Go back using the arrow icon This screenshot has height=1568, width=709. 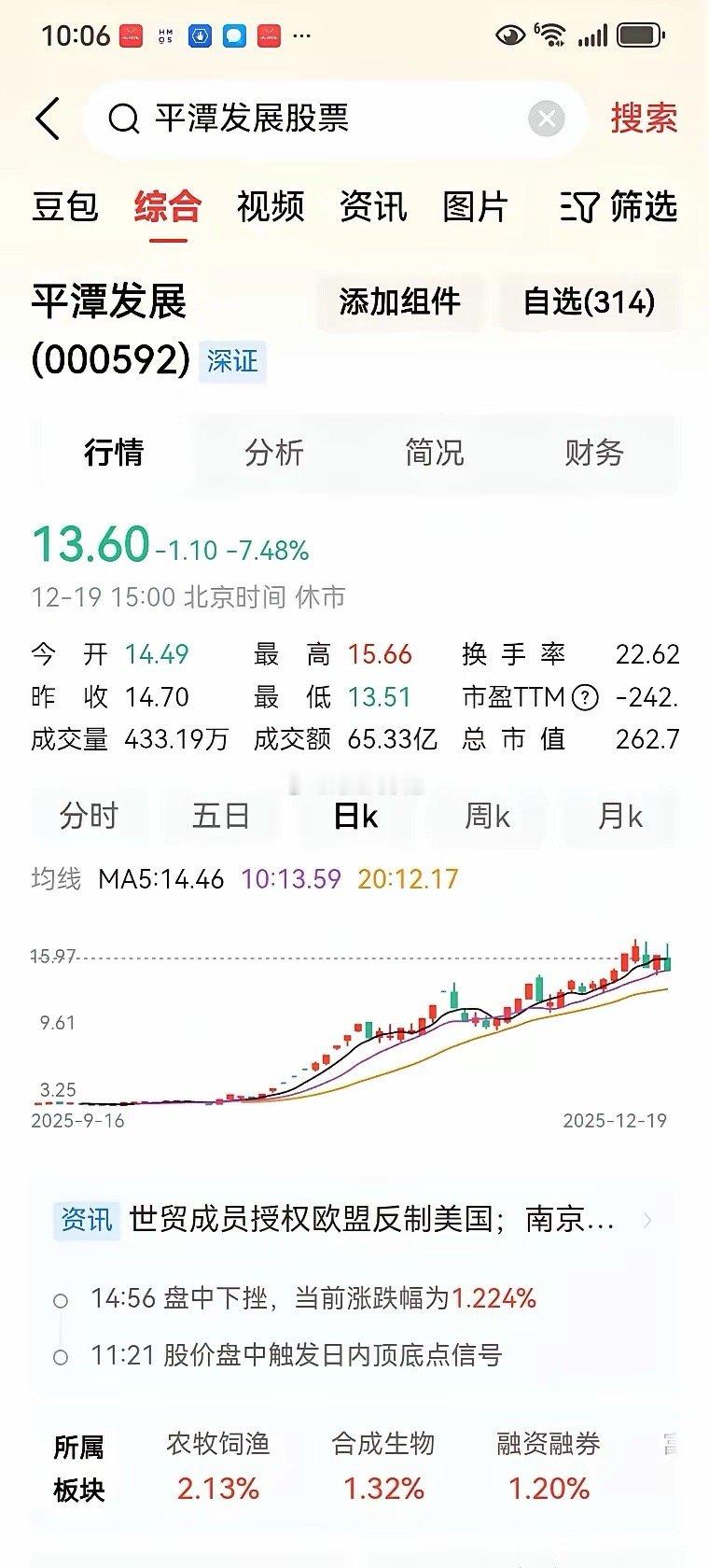(x=49, y=119)
